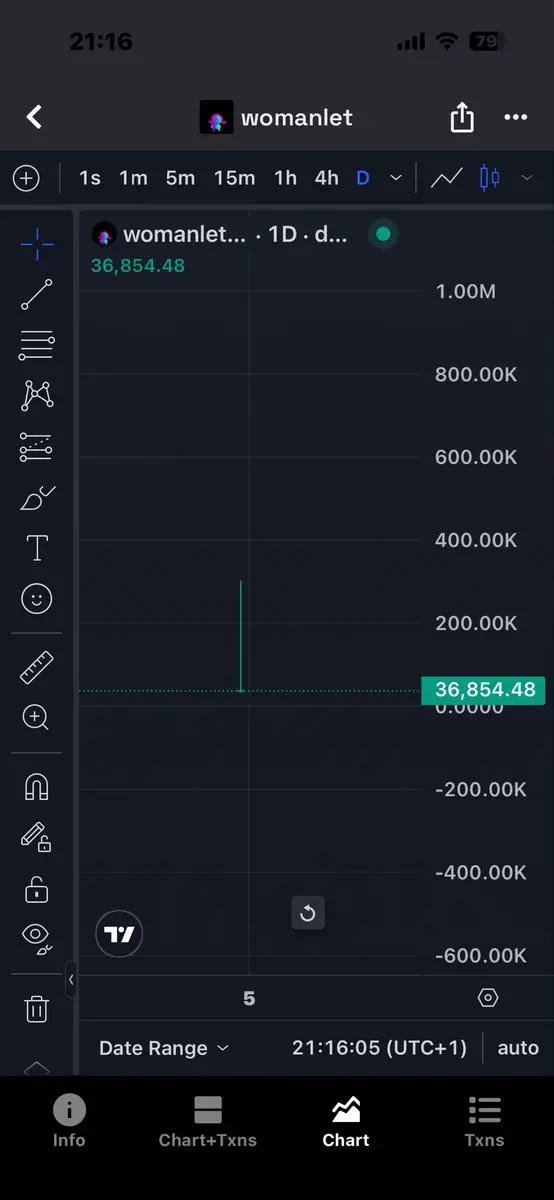Screen dimensions: 554x1200
Task: Go back with the top-left arrow
Action: (x=34, y=117)
